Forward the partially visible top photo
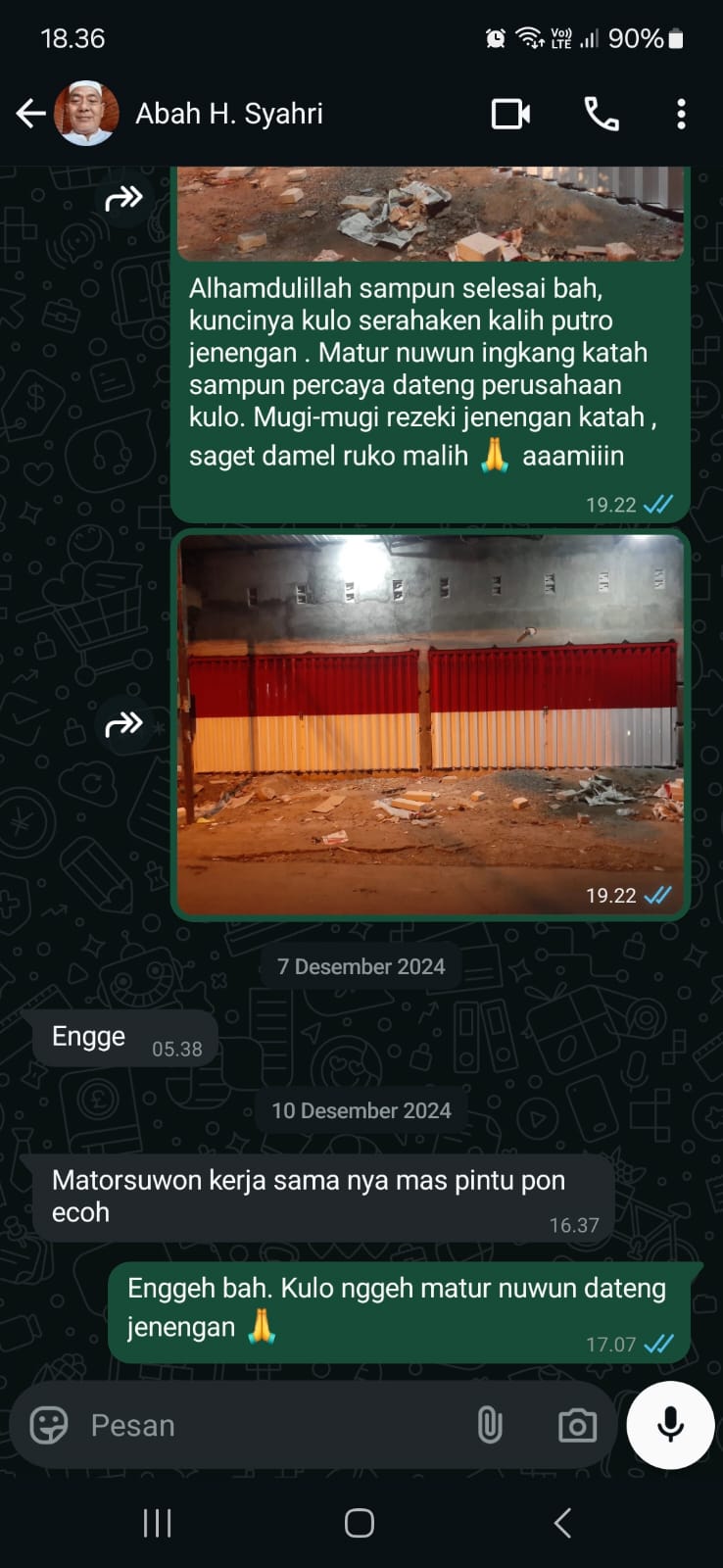 tap(123, 199)
